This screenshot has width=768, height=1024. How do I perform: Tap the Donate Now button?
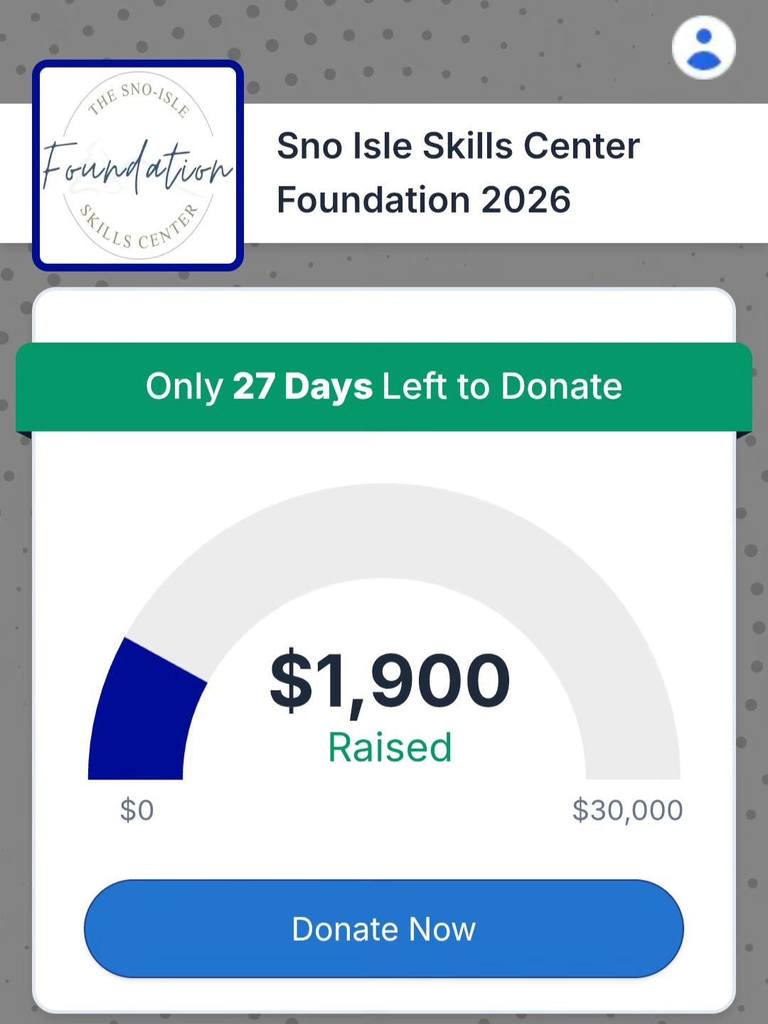click(x=383, y=929)
